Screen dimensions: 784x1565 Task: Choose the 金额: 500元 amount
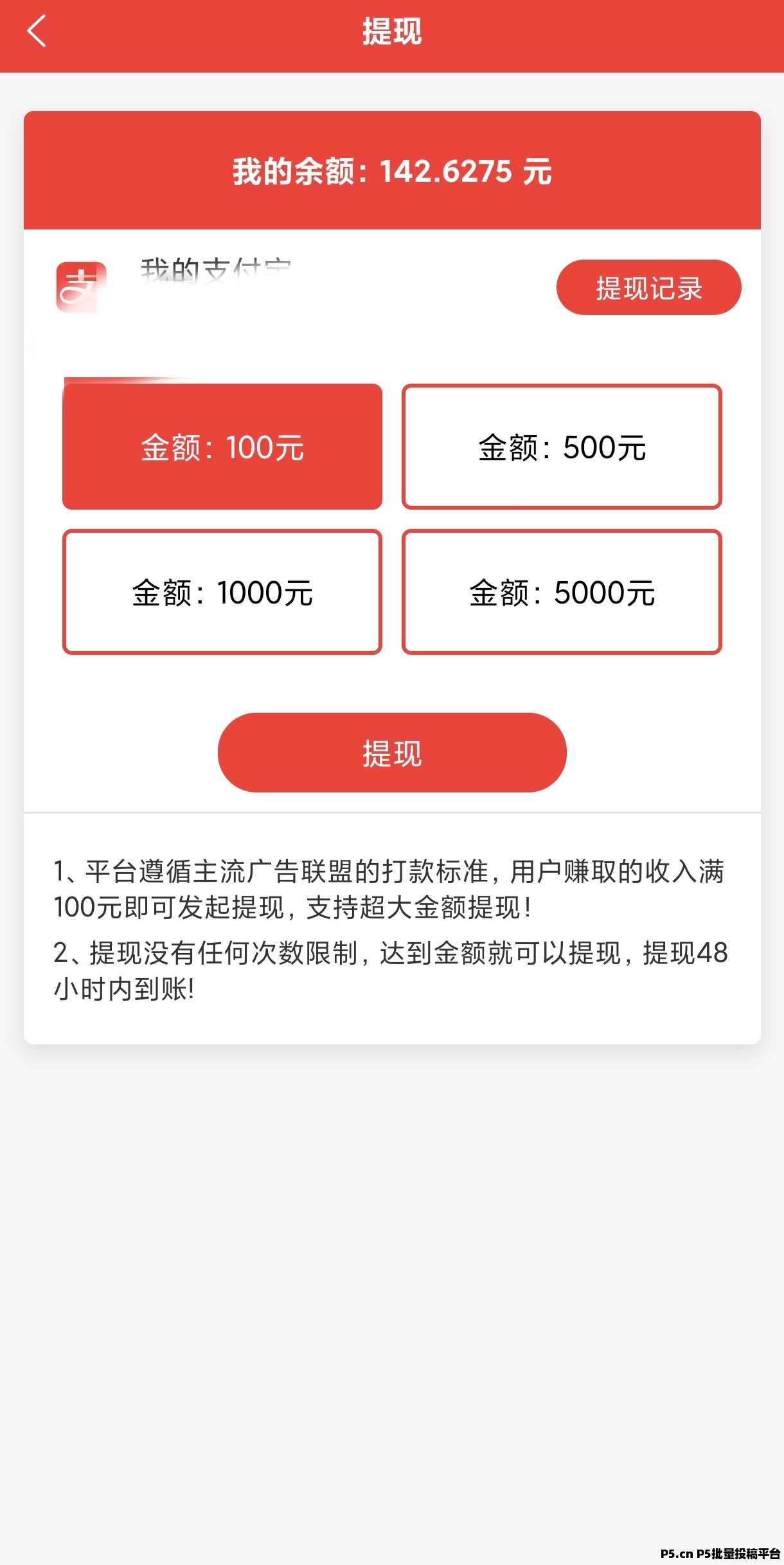tap(562, 447)
